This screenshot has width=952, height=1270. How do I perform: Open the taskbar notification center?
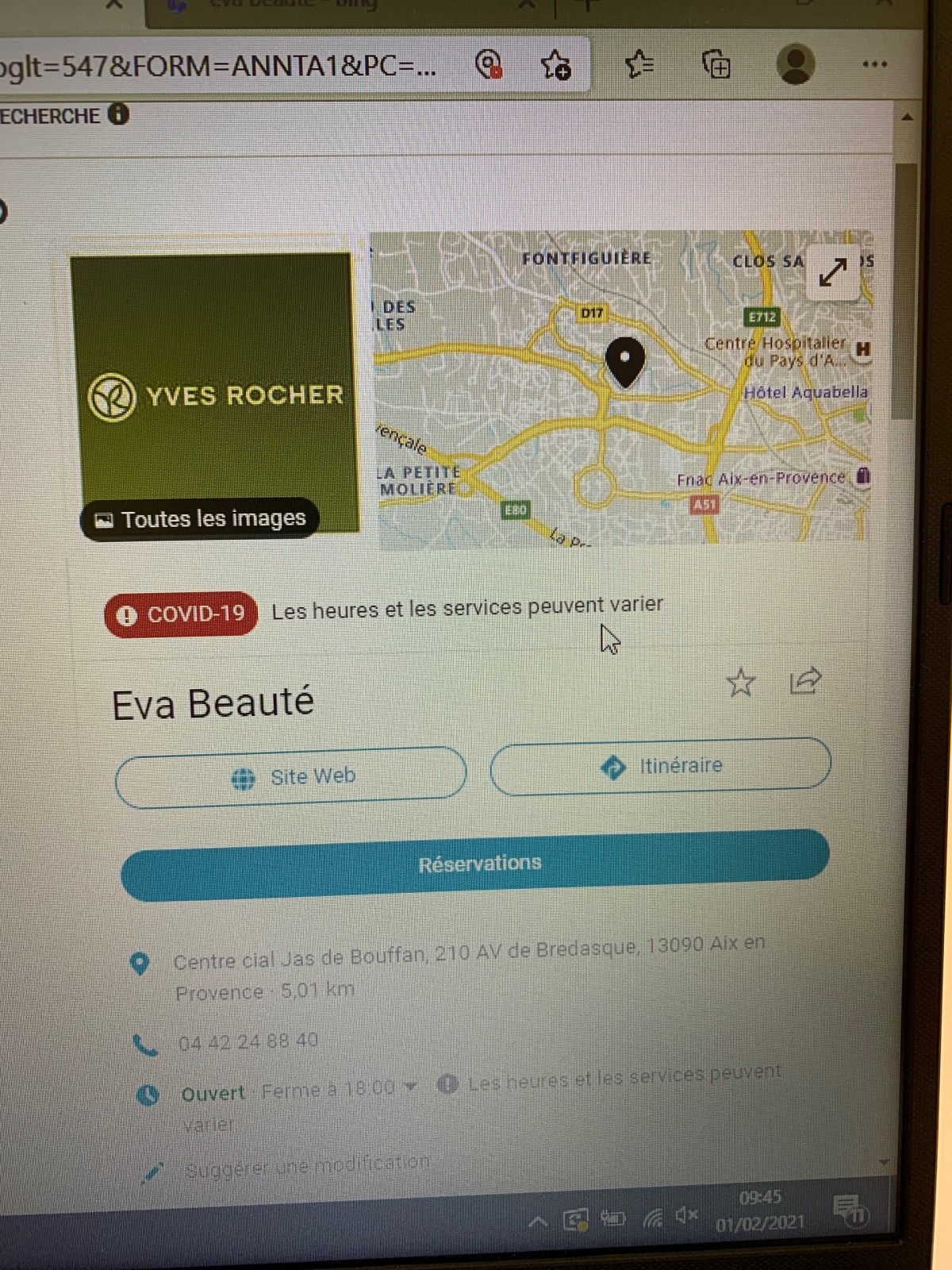click(x=850, y=1210)
